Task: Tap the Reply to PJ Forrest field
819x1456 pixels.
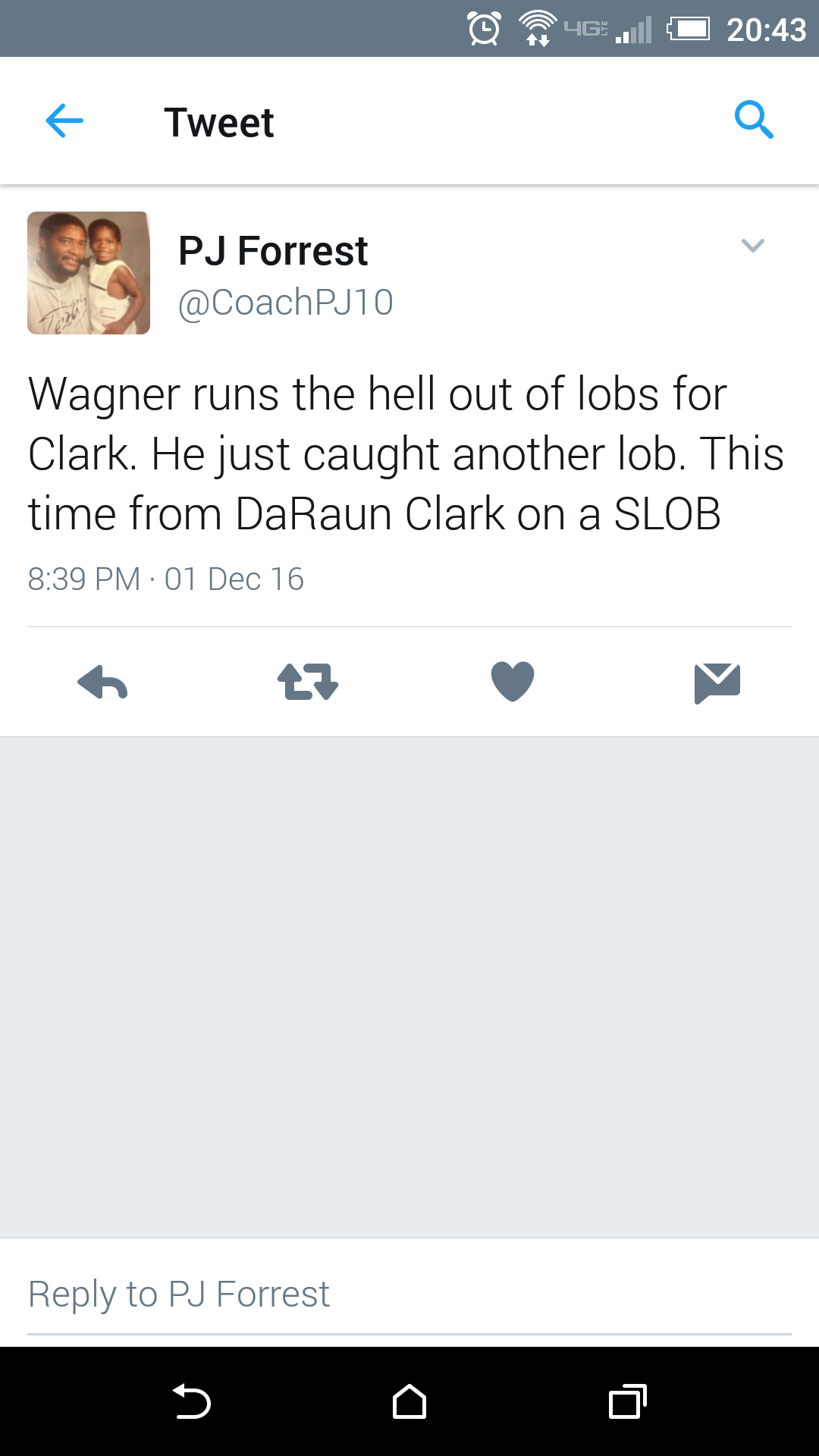Action: pyautogui.click(x=409, y=1294)
